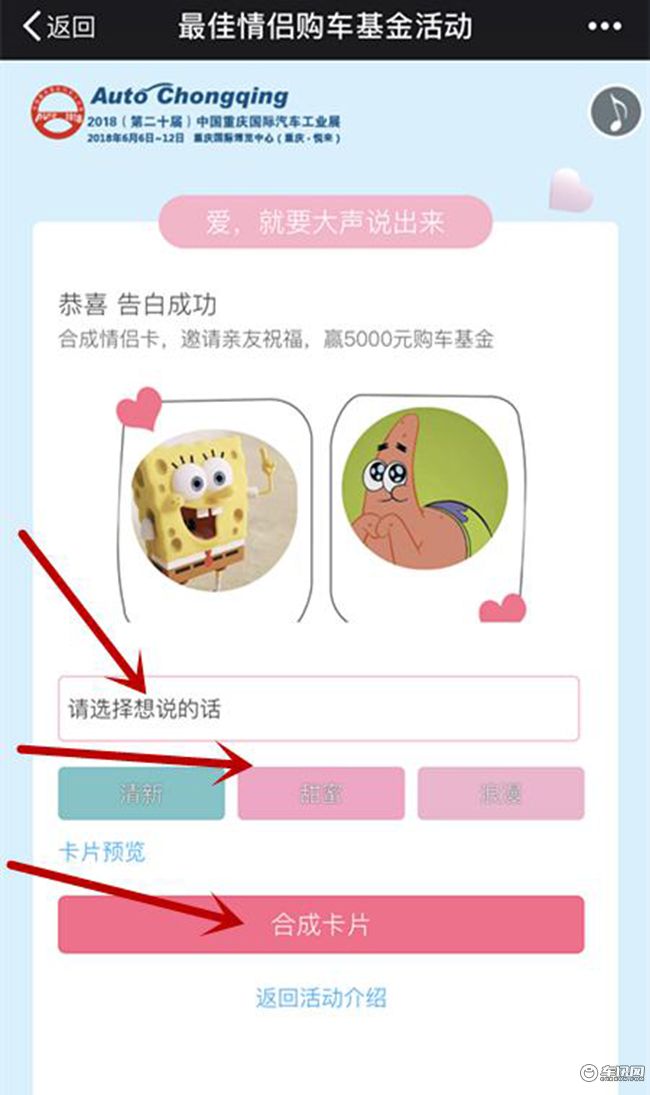Select the 清新 style
This screenshot has height=1095, width=650.
click(141, 793)
